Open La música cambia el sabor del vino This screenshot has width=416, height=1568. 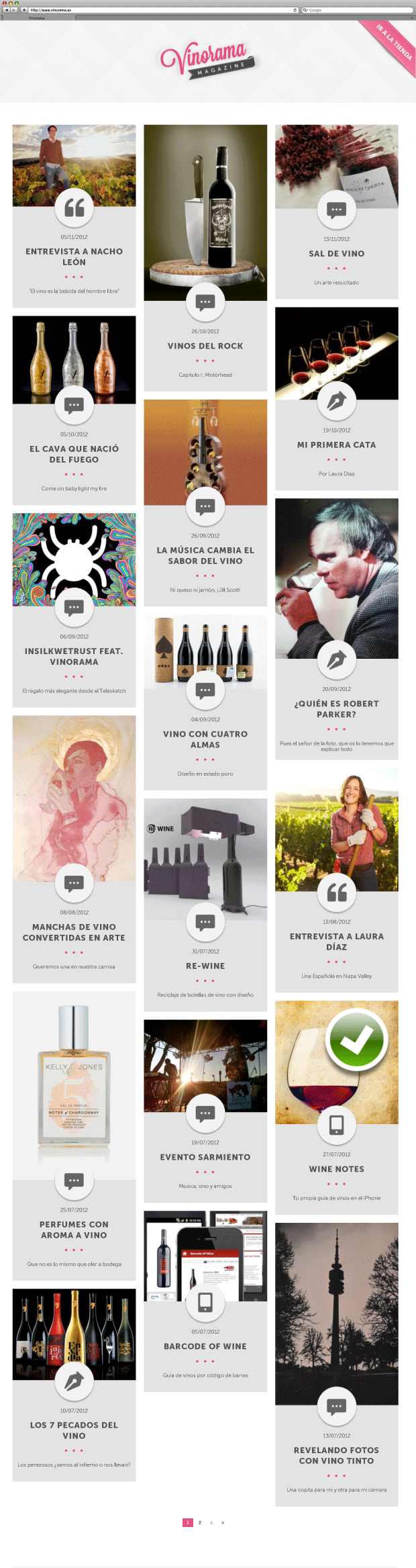tap(205, 555)
